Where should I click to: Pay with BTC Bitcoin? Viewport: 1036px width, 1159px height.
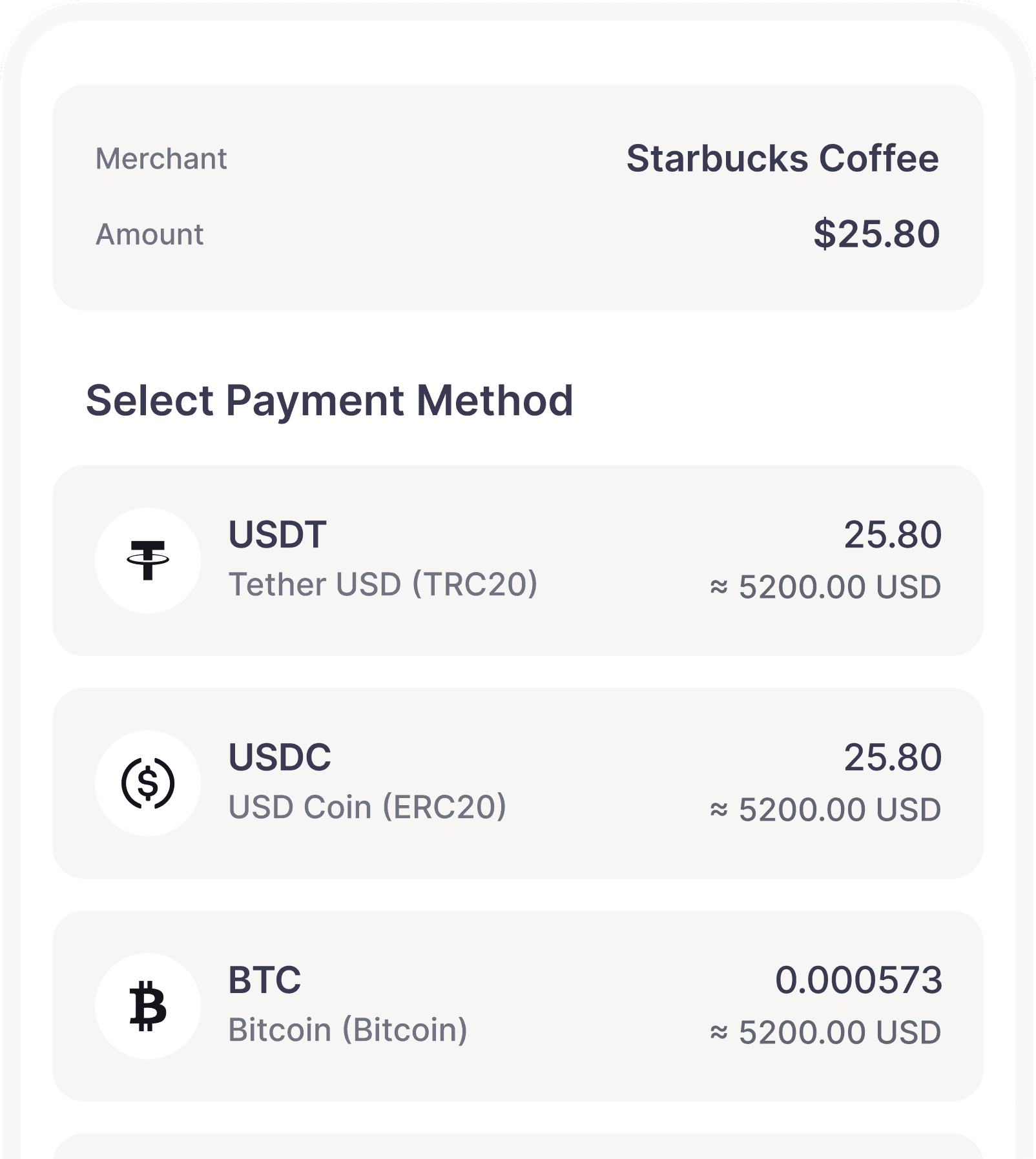[x=517, y=1005]
